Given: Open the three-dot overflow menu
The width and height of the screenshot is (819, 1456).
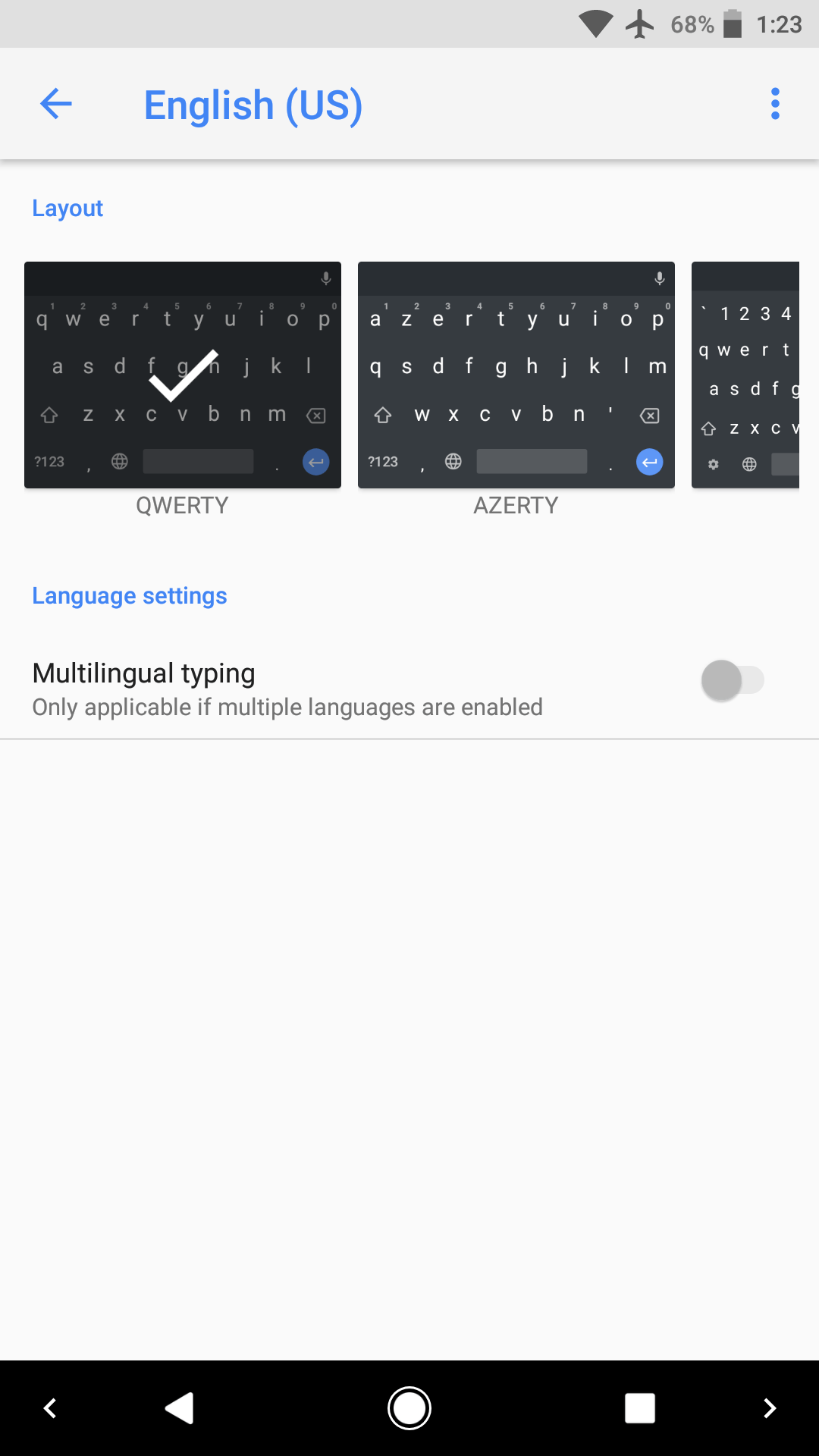Looking at the screenshot, I should tap(774, 104).
